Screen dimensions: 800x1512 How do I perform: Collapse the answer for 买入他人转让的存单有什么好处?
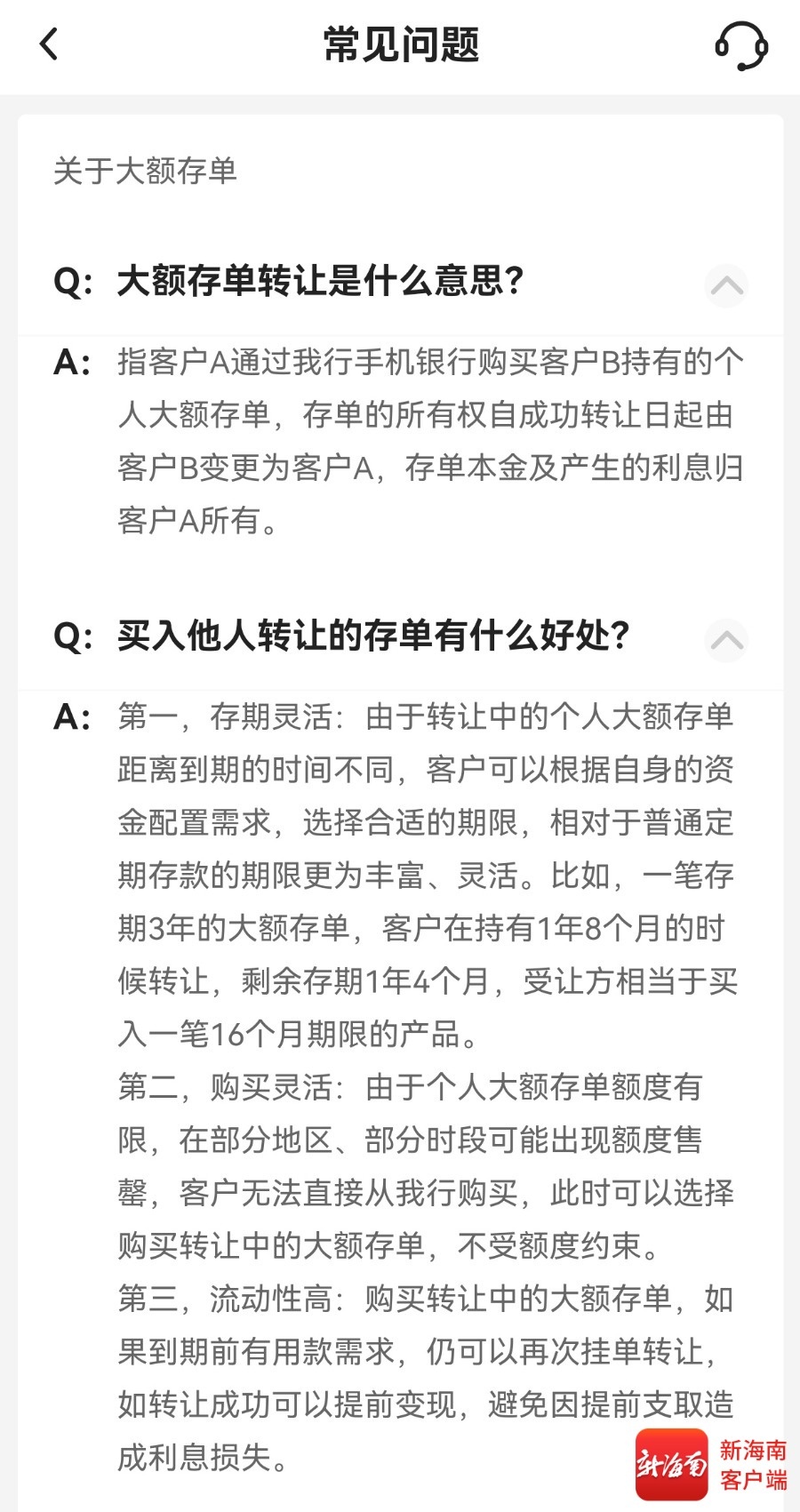726,640
